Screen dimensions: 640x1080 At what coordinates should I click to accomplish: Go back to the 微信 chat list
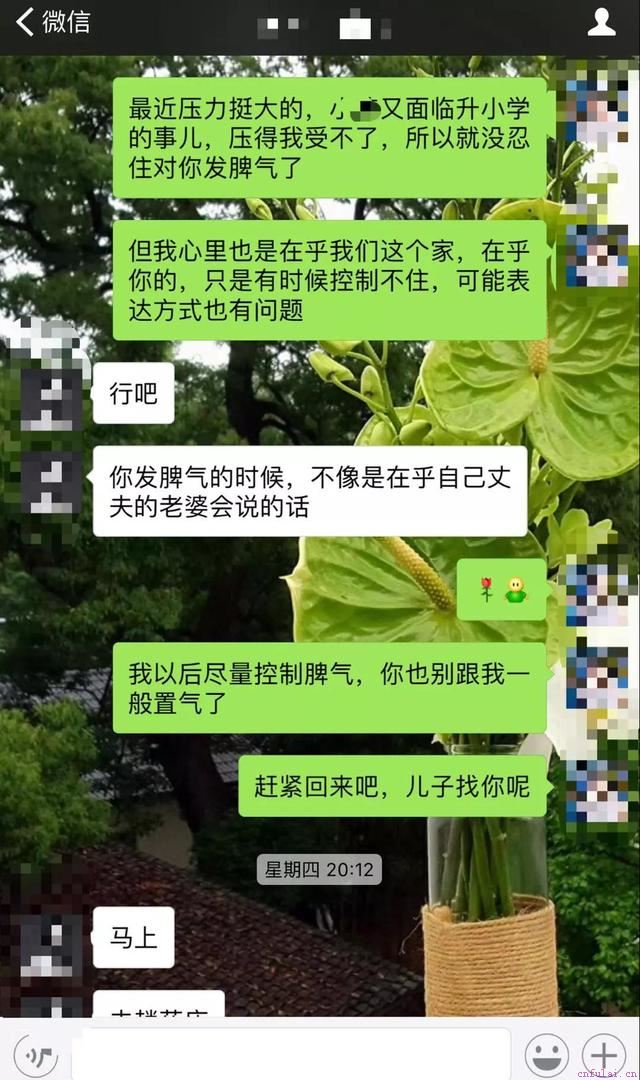tap(50, 22)
